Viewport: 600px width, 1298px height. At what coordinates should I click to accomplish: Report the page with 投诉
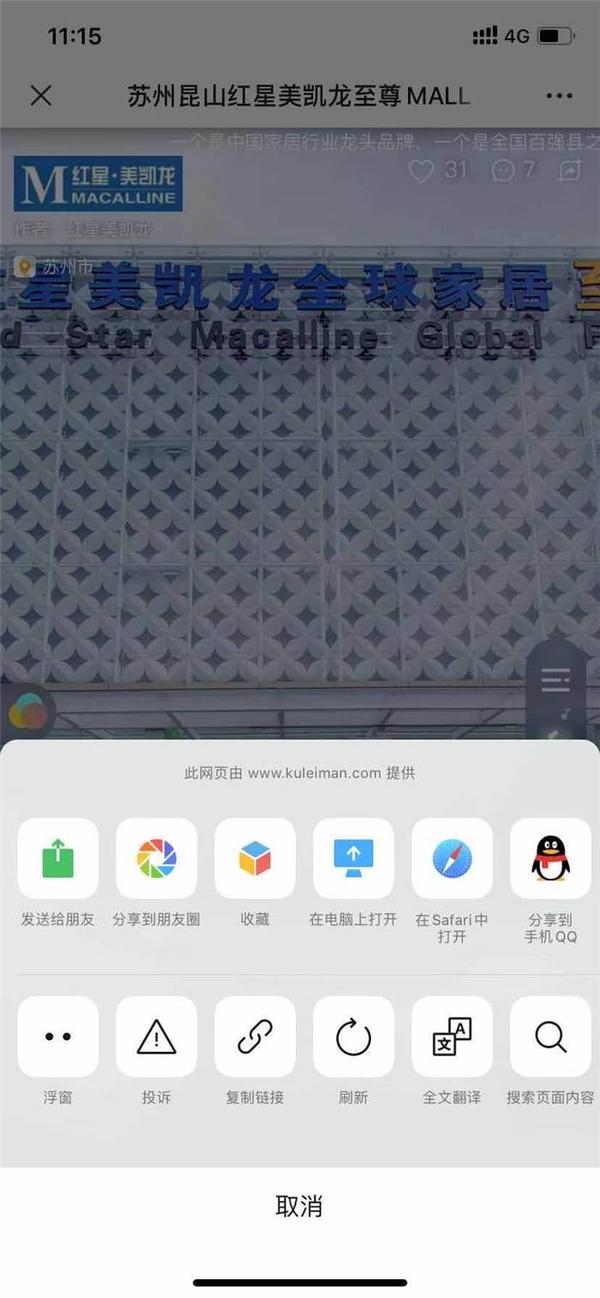[x=156, y=1037]
